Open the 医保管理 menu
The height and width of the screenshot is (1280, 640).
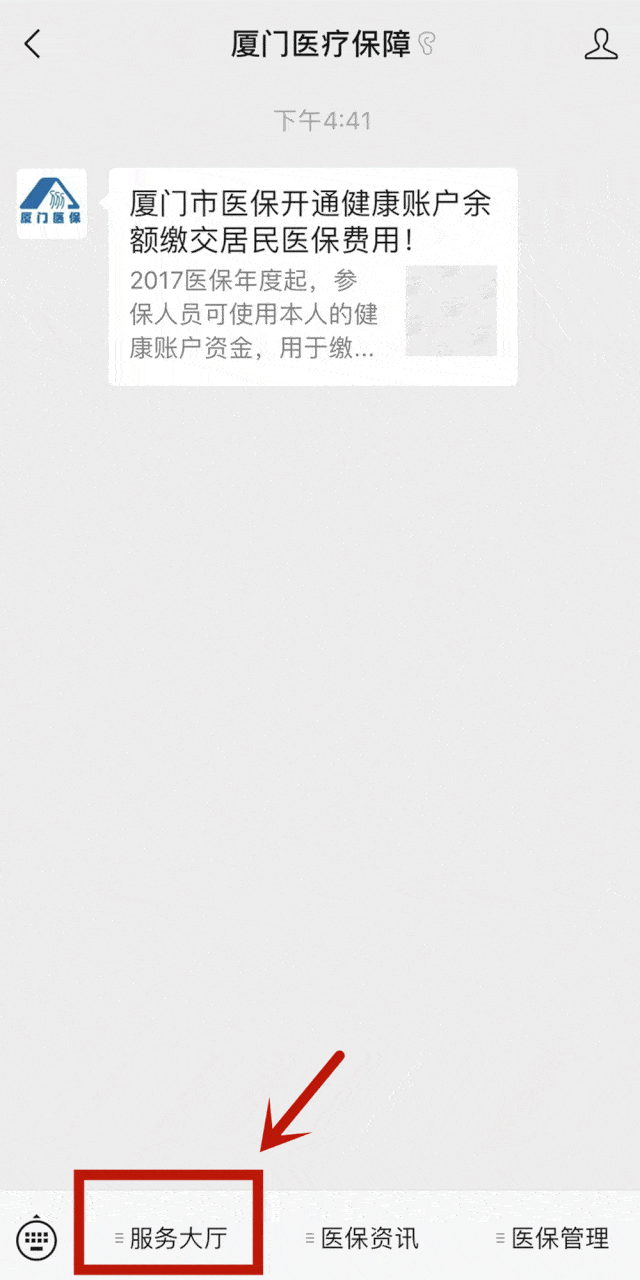pyautogui.click(x=553, y=1240)
